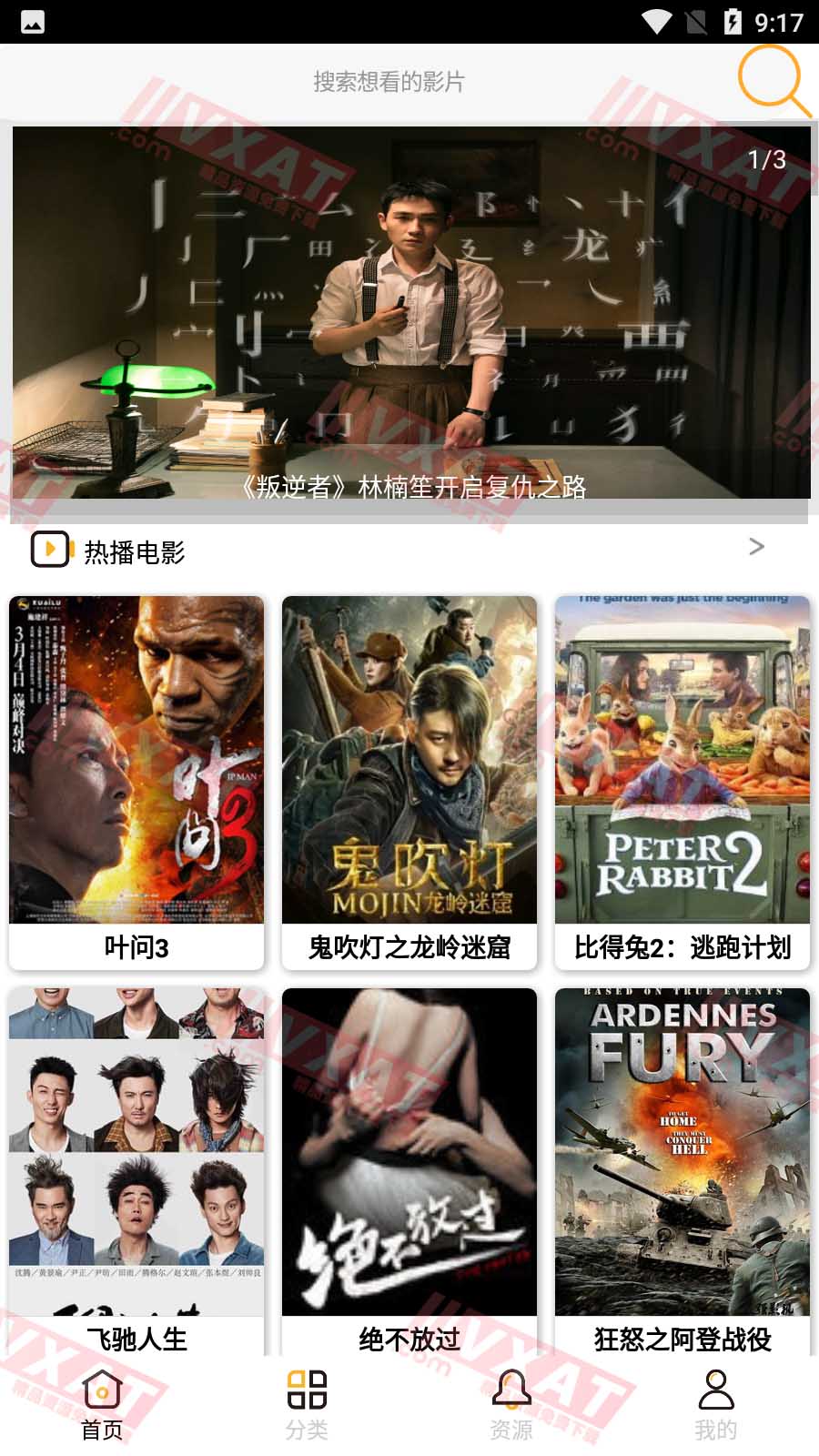Image resolution: width=819 pixels, height=1456 pixels.
Task: Open the 分类 categories icon
Action: coord(306,1390)
